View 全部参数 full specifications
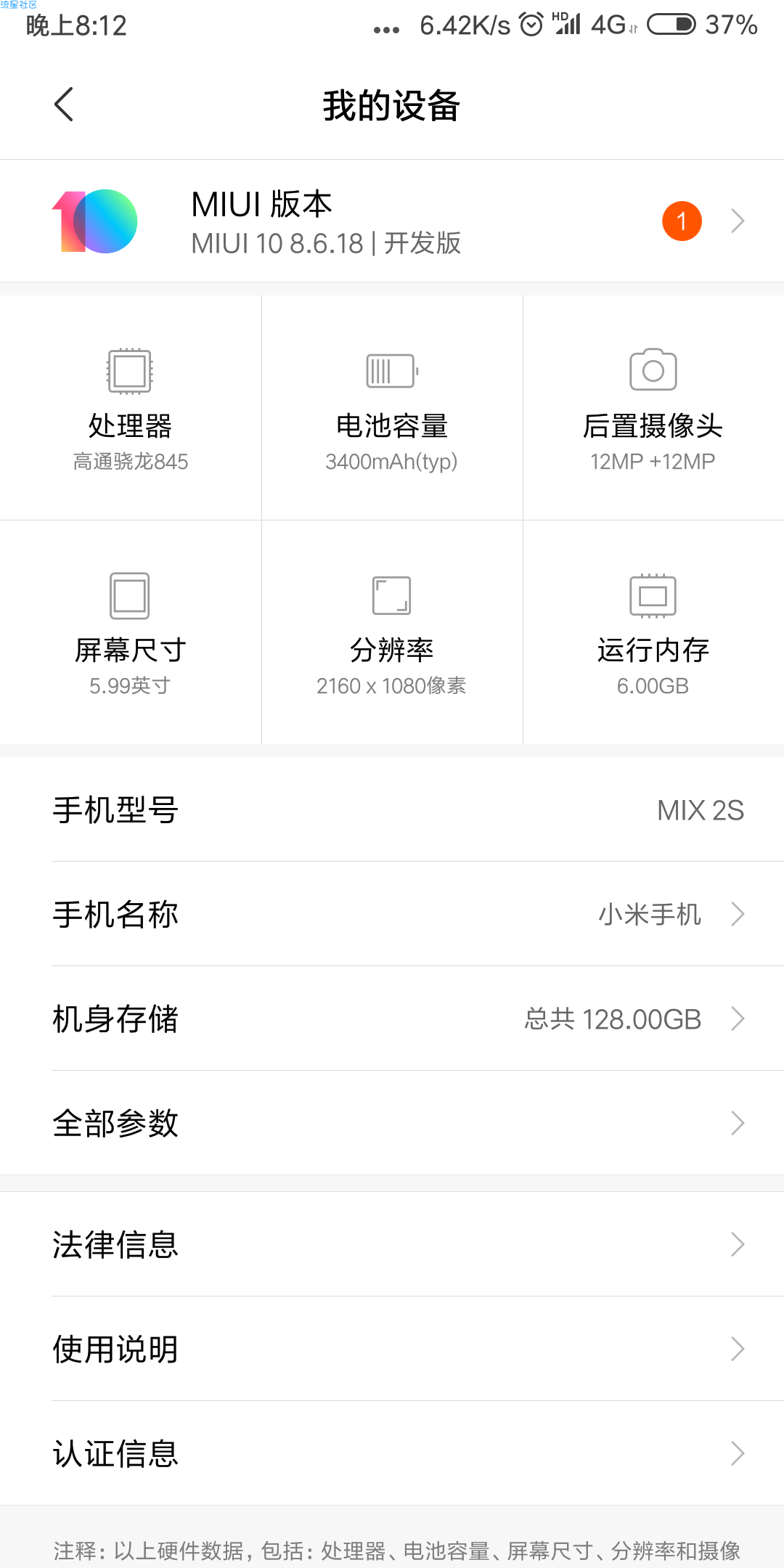This screenshot has width=784, height=1568. click(x=392, y=1123)
